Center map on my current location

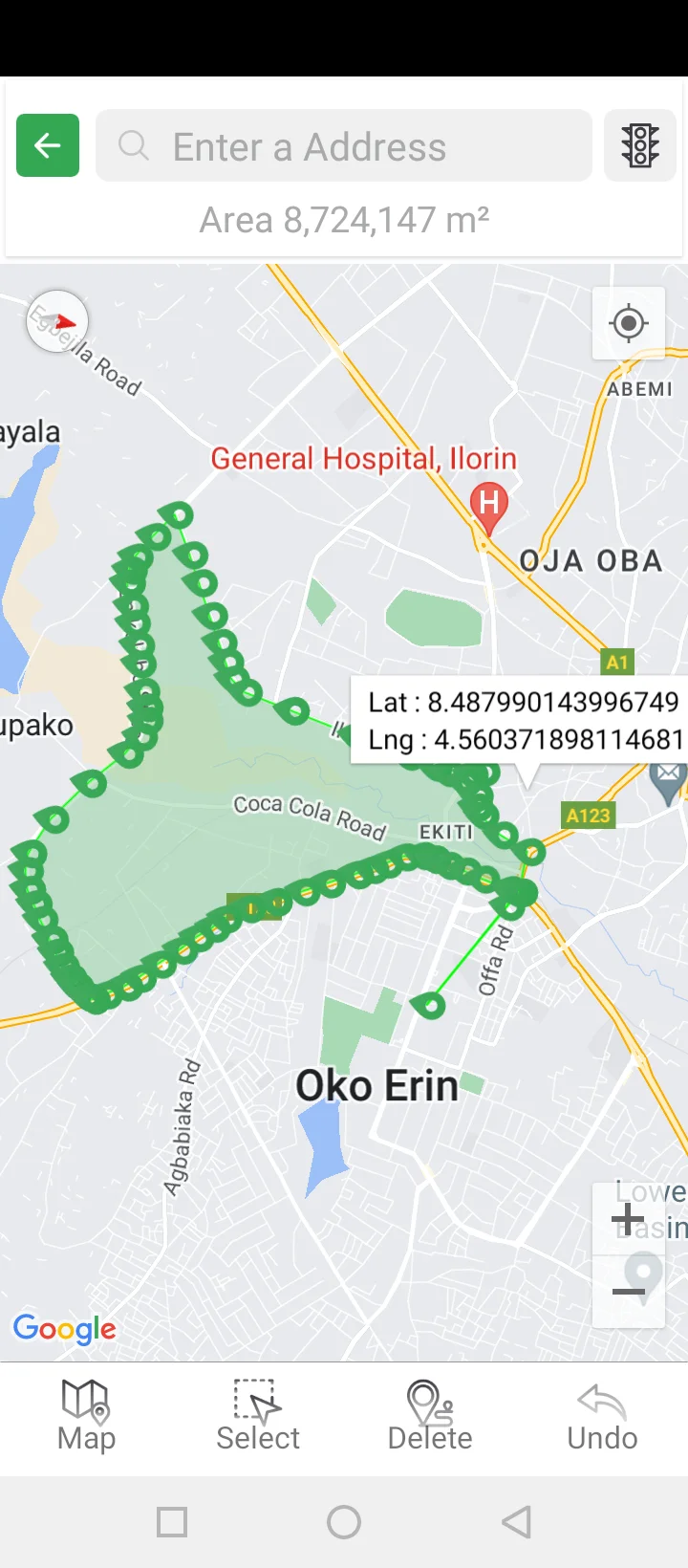[628, 323]
